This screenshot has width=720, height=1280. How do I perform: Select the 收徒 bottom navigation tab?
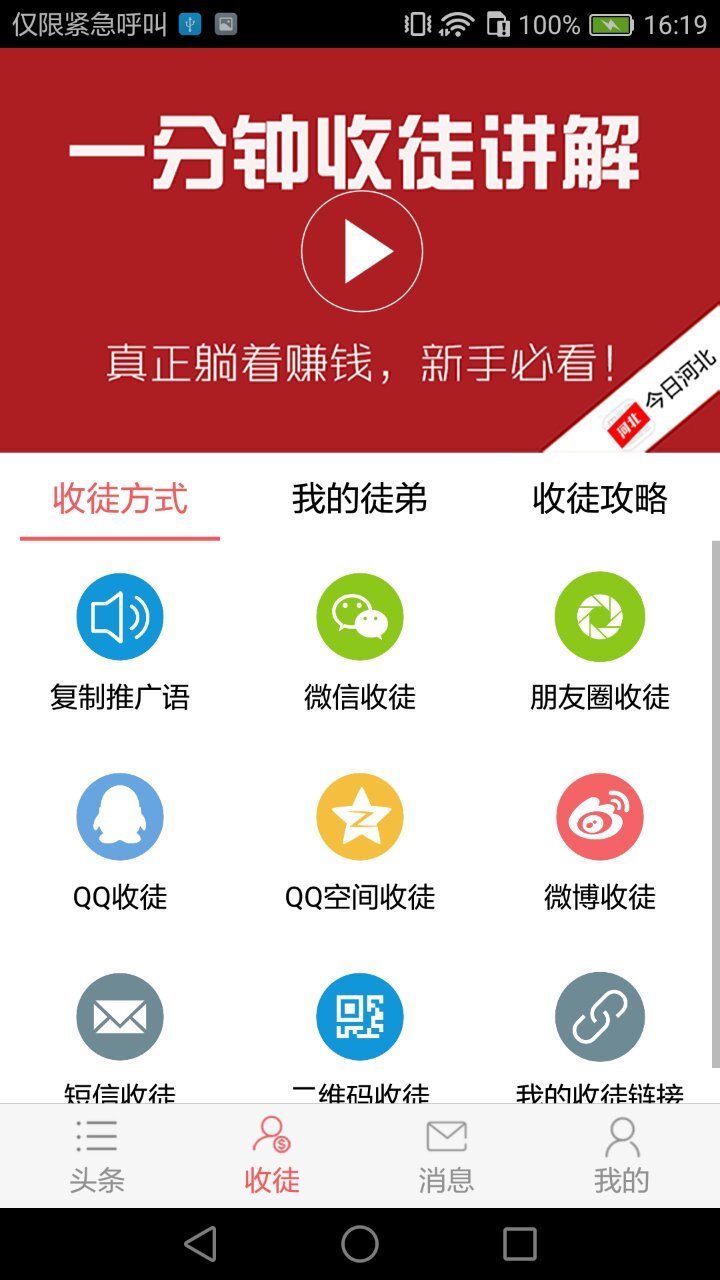point(272,1156)
